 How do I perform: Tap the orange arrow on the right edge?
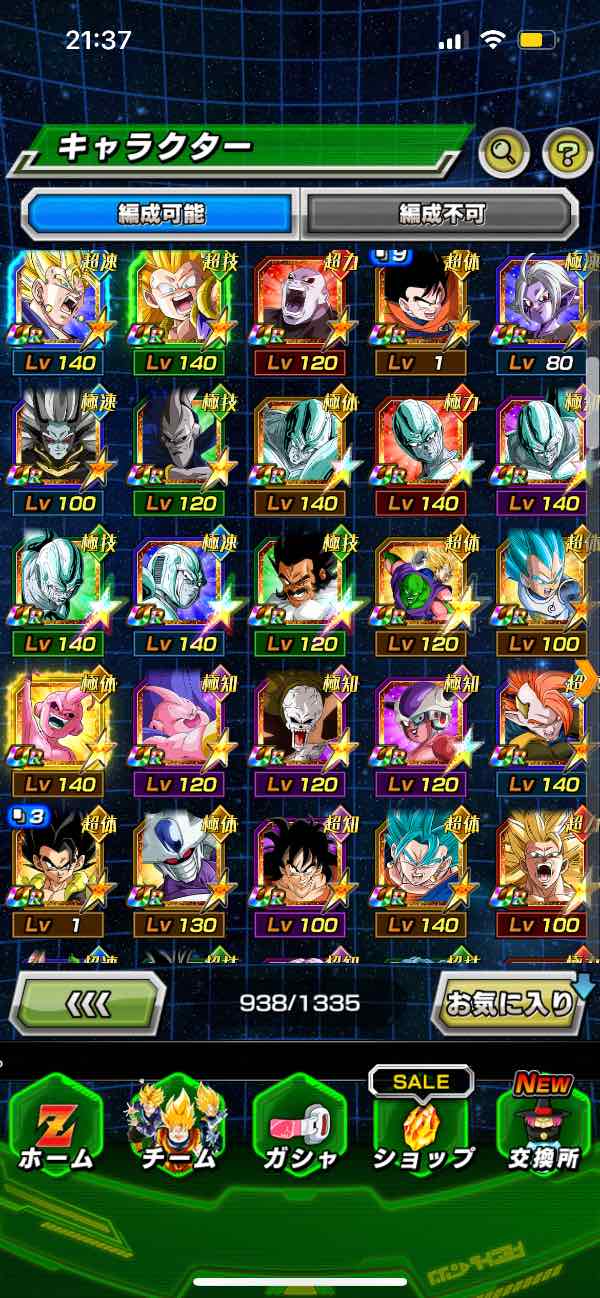coord(587,680)
